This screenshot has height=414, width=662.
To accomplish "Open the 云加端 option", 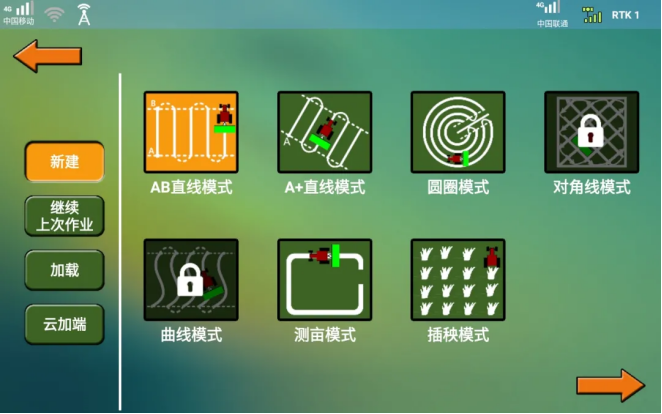I will (65, 324).
